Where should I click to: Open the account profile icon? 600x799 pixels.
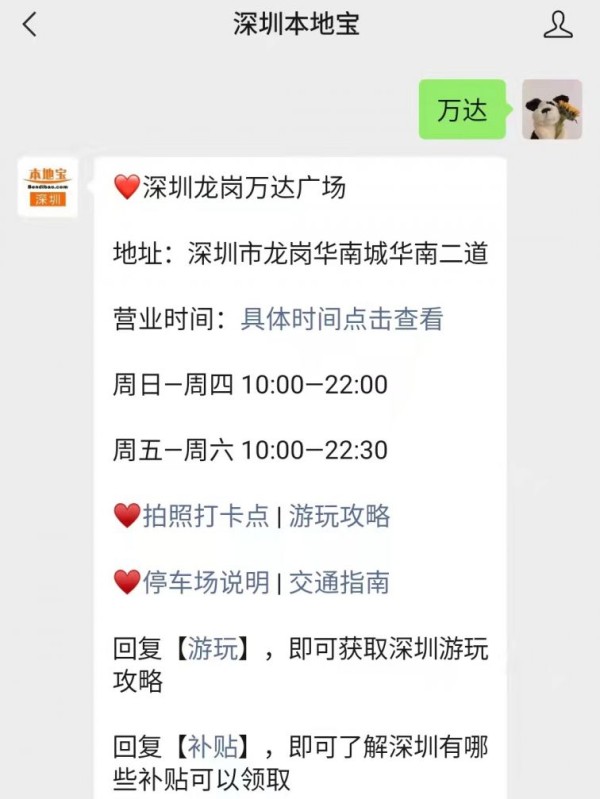click(x=557, y=25)
